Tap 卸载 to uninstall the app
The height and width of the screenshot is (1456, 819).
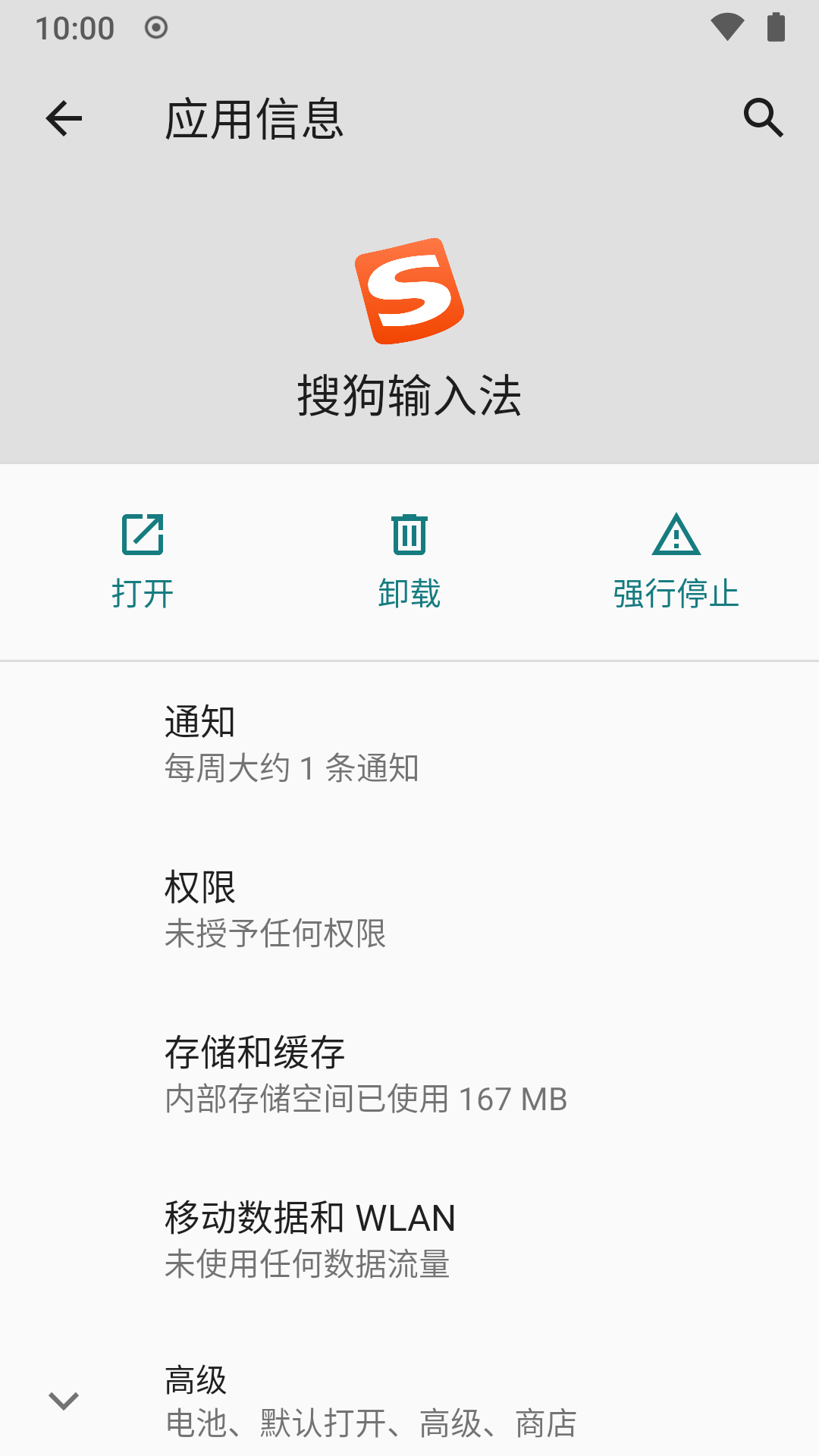coord(409,595)
